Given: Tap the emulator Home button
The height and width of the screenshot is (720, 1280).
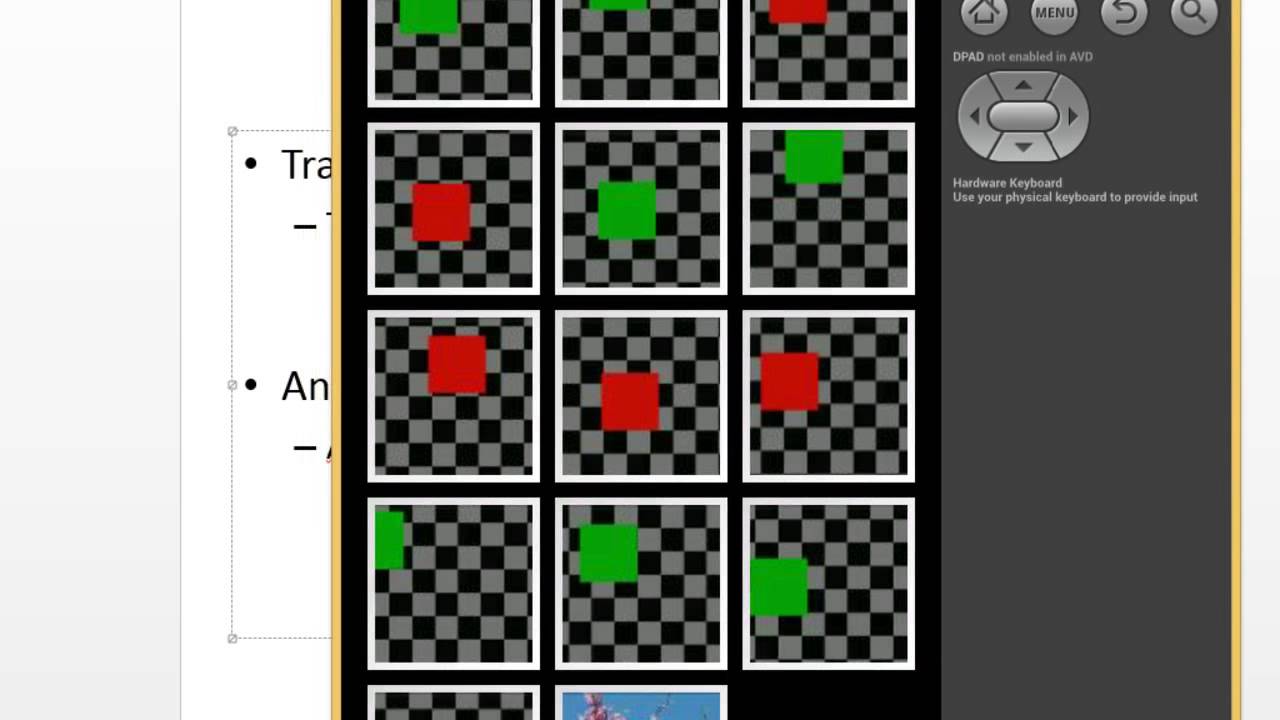Looking at the screenshot, I should tap(984, 12).
